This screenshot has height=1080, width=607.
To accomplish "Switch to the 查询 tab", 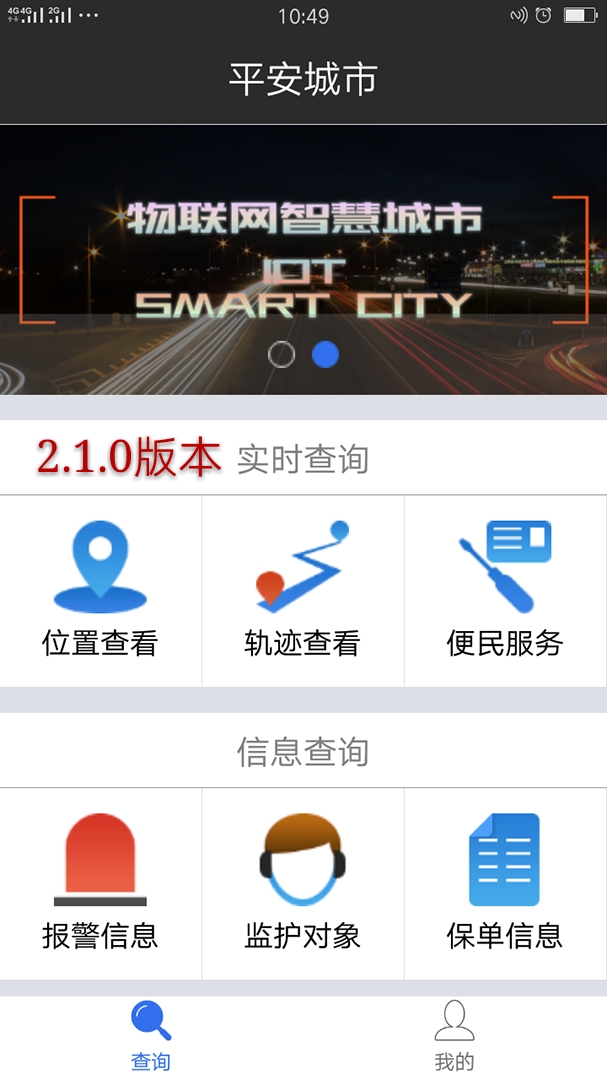I will click(151, 1037).
